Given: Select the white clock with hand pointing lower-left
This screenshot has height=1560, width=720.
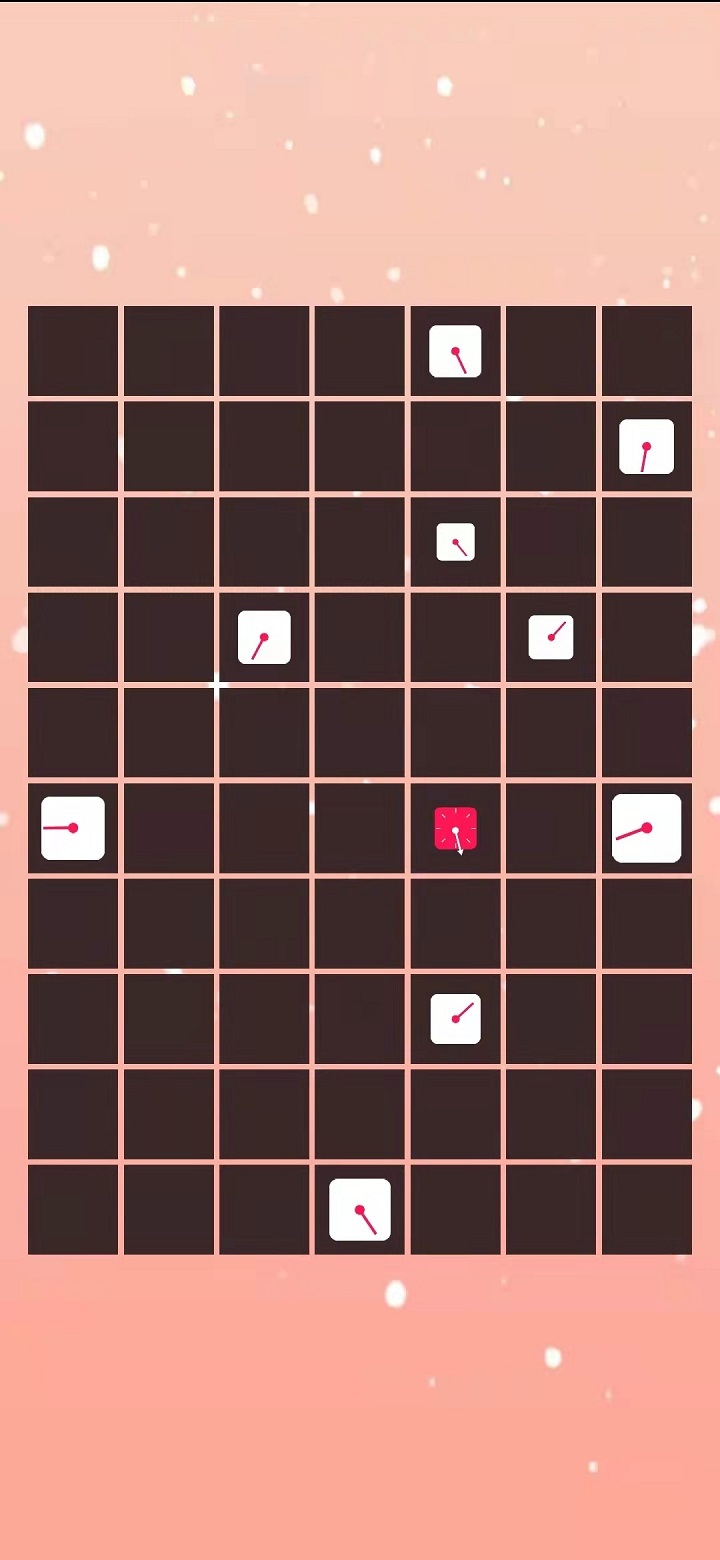Looking at the screenshot, I should coord(264,638).
